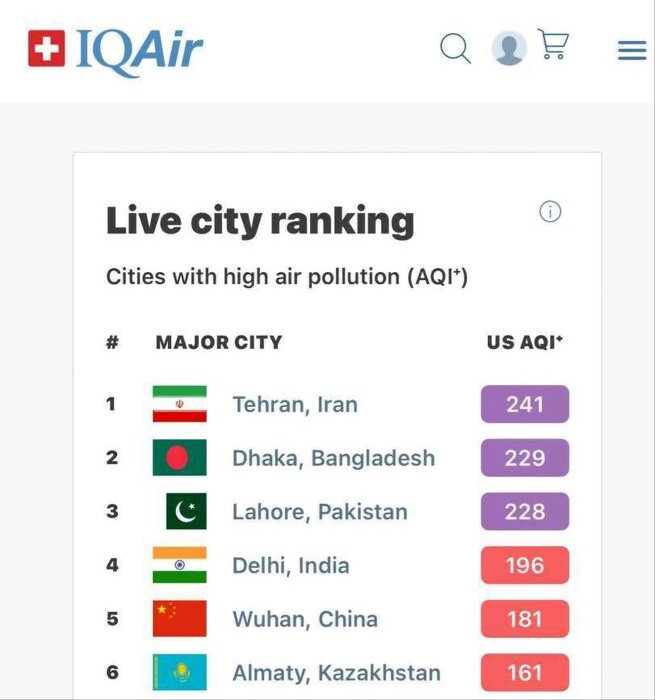View Wuhan, China pollution details
Image resolution: width=655 pixels, height=700 pixels.
304,619
